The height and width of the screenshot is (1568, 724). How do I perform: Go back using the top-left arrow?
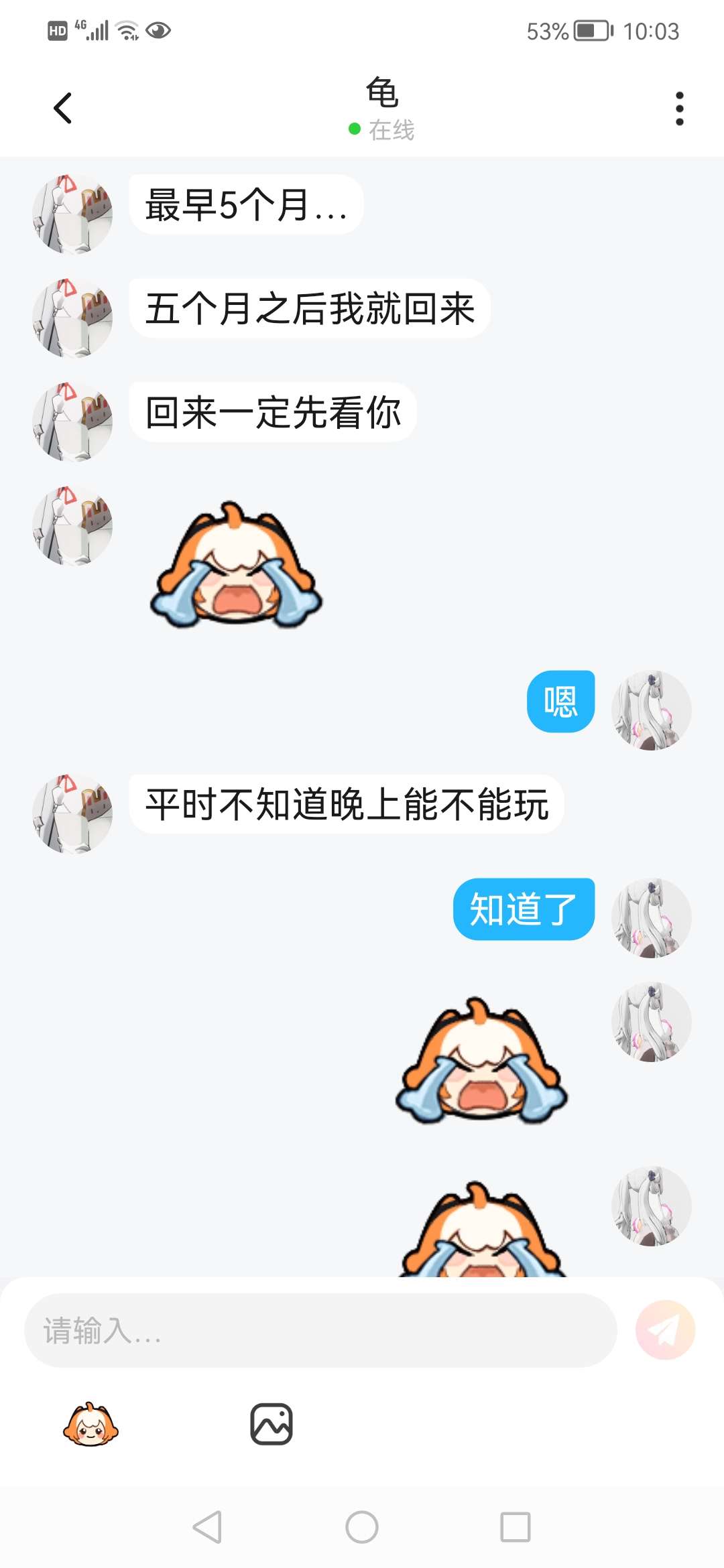[x=62, y=108]
